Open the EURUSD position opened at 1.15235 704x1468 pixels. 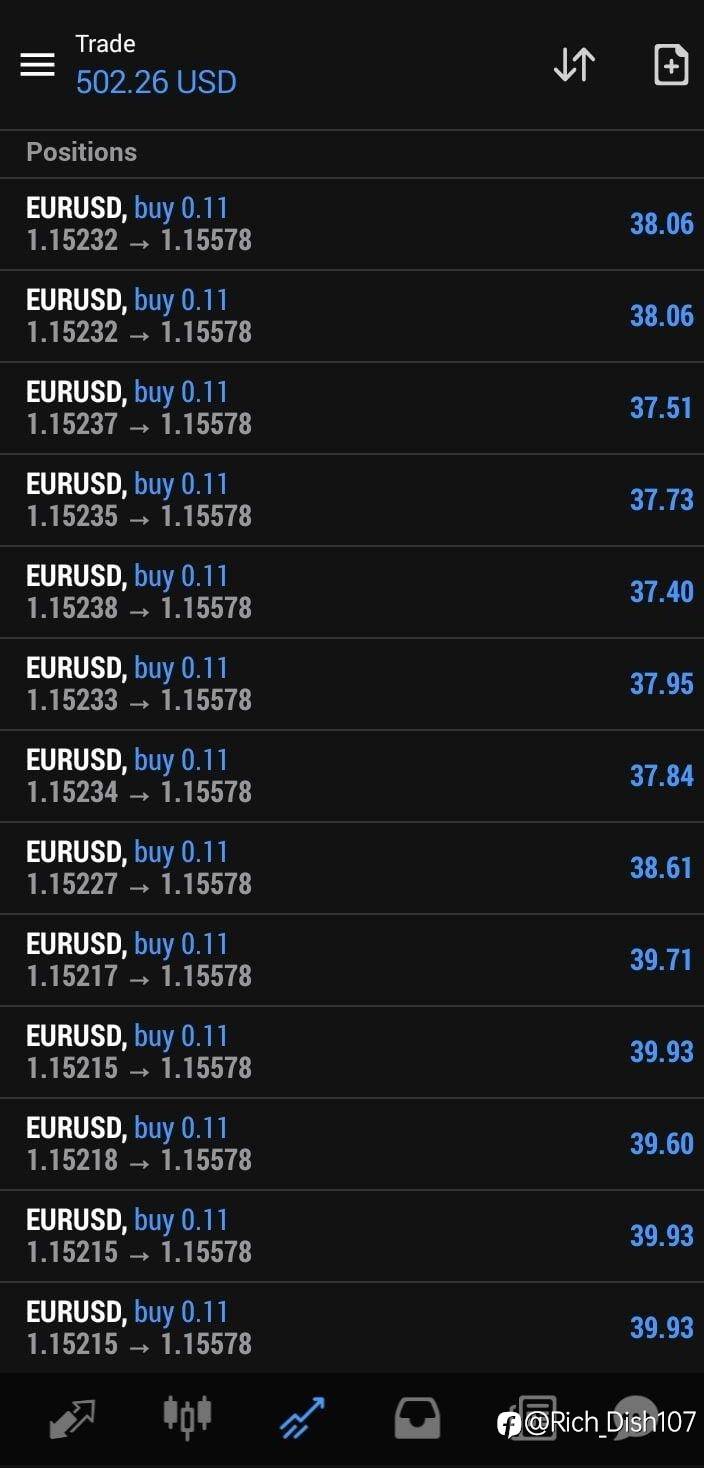coord(352,500)
